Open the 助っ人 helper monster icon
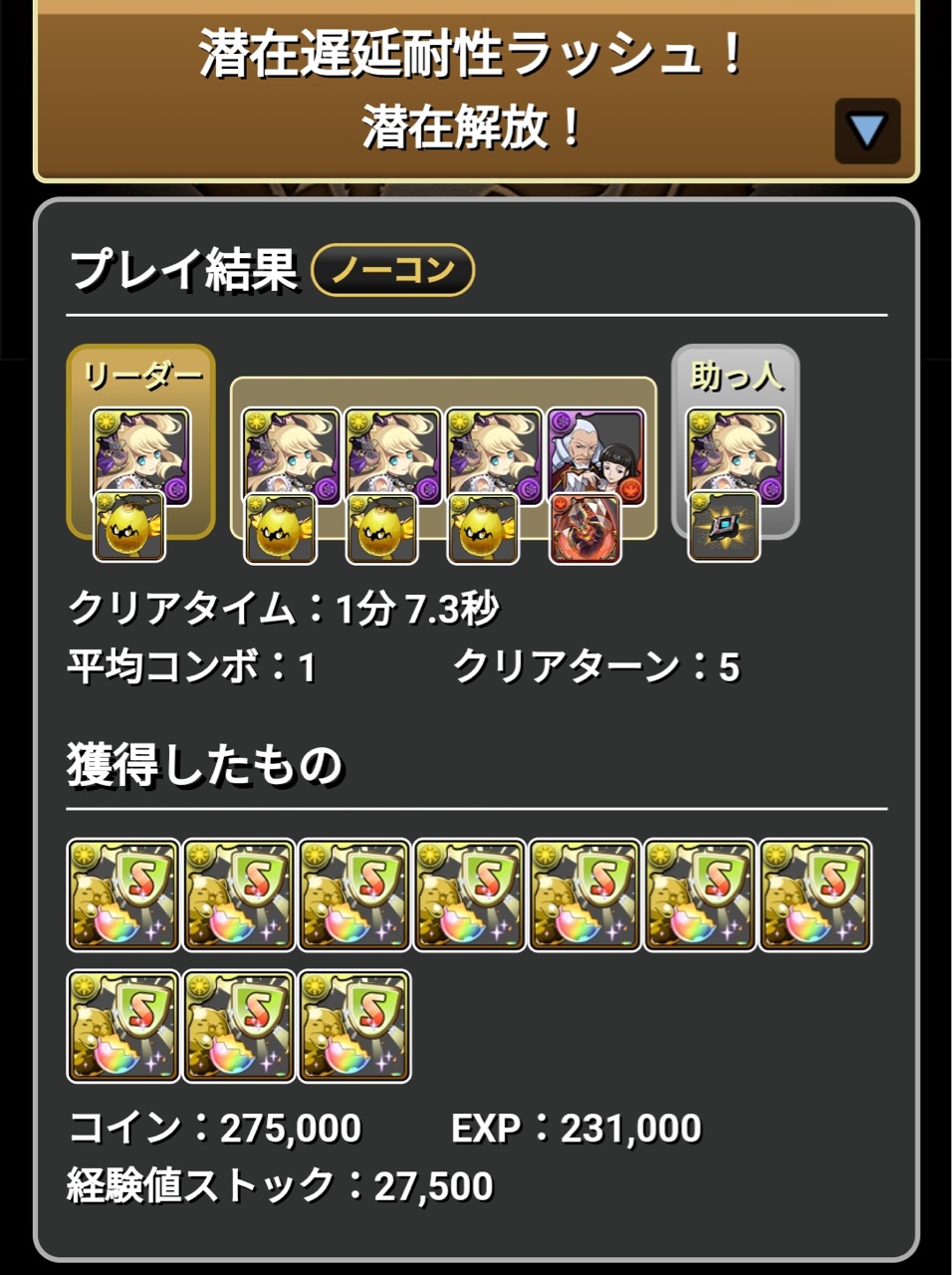 [735, 453]
